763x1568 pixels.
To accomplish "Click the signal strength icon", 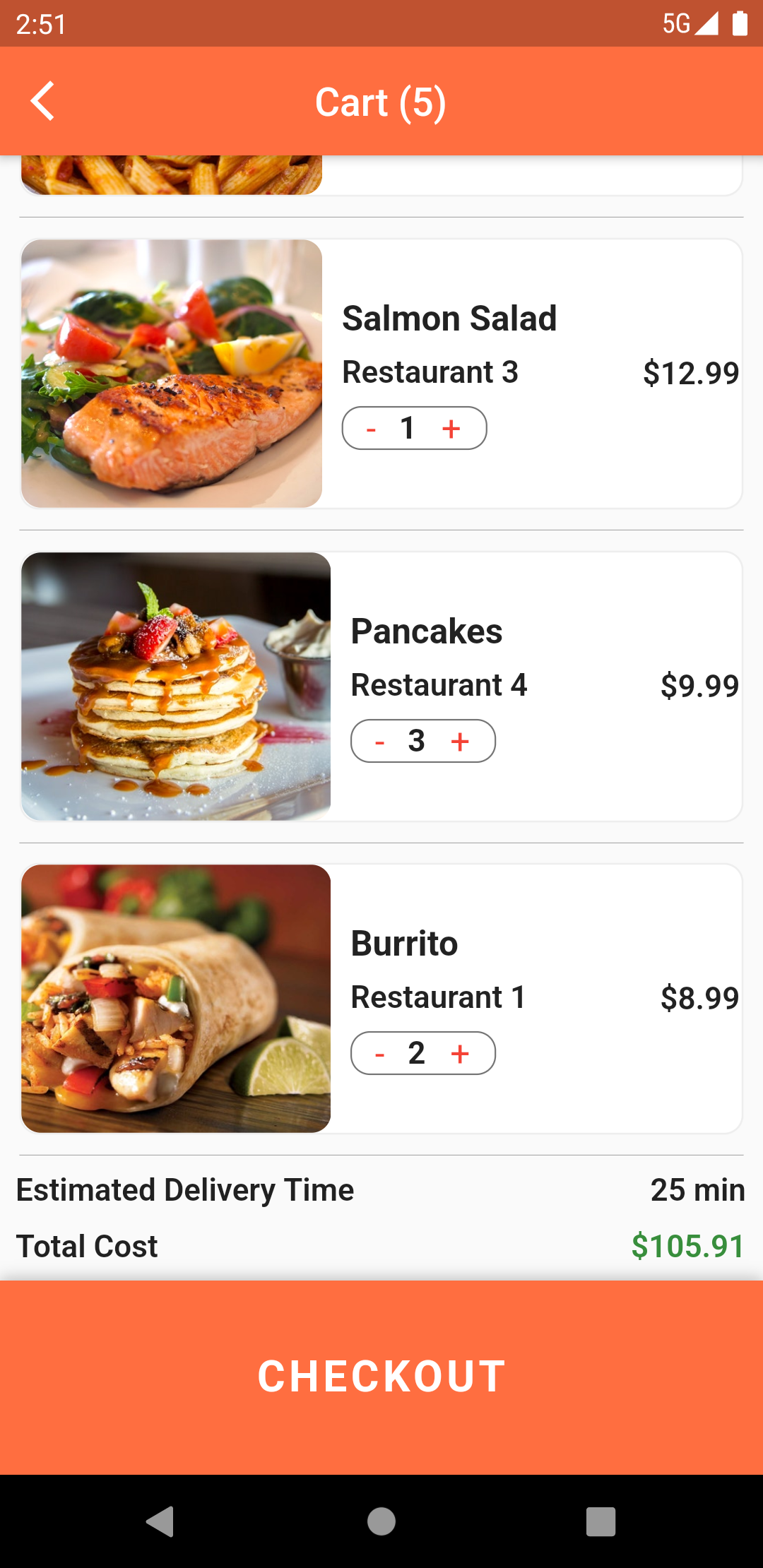I will coord(707,23).
